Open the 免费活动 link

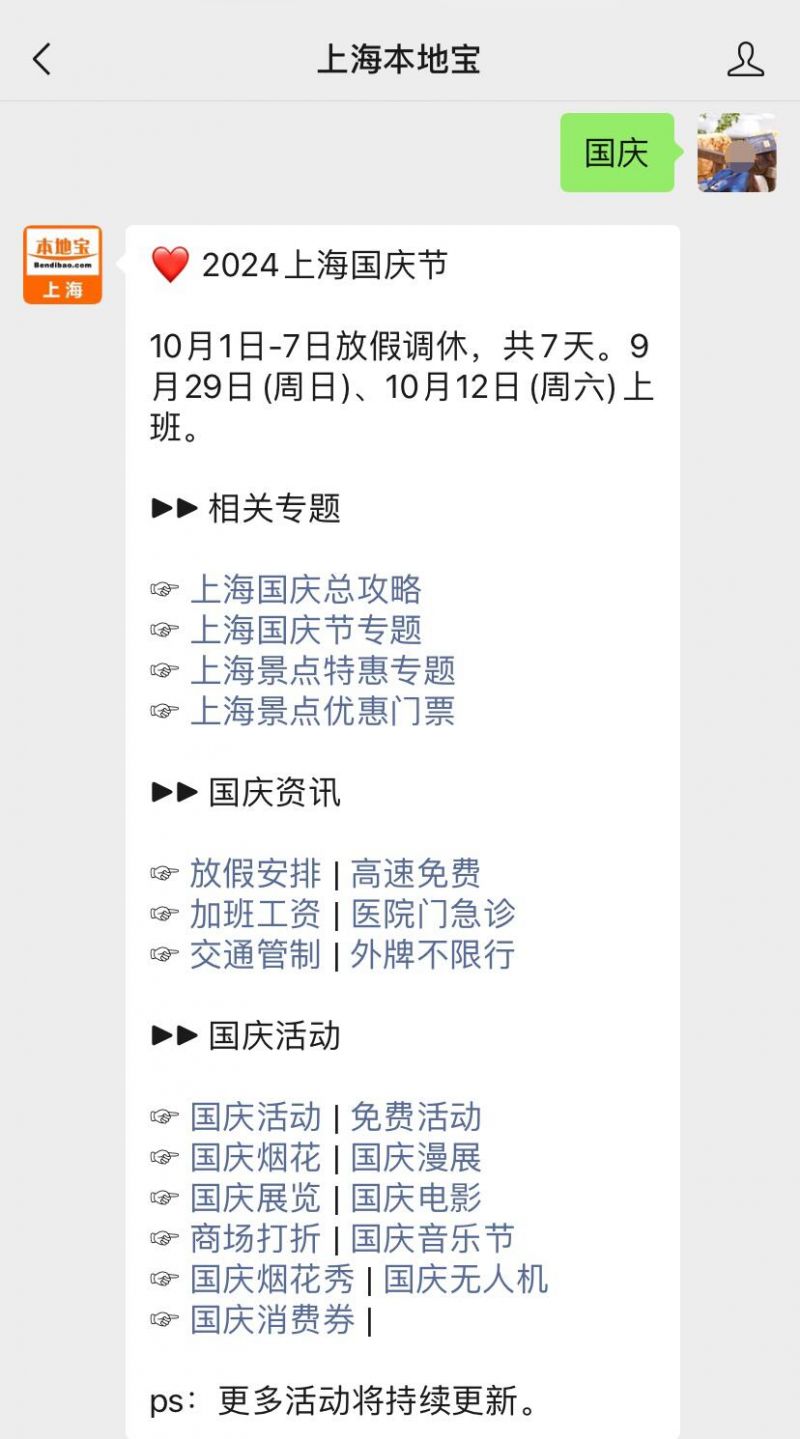tap(416, 1117)
